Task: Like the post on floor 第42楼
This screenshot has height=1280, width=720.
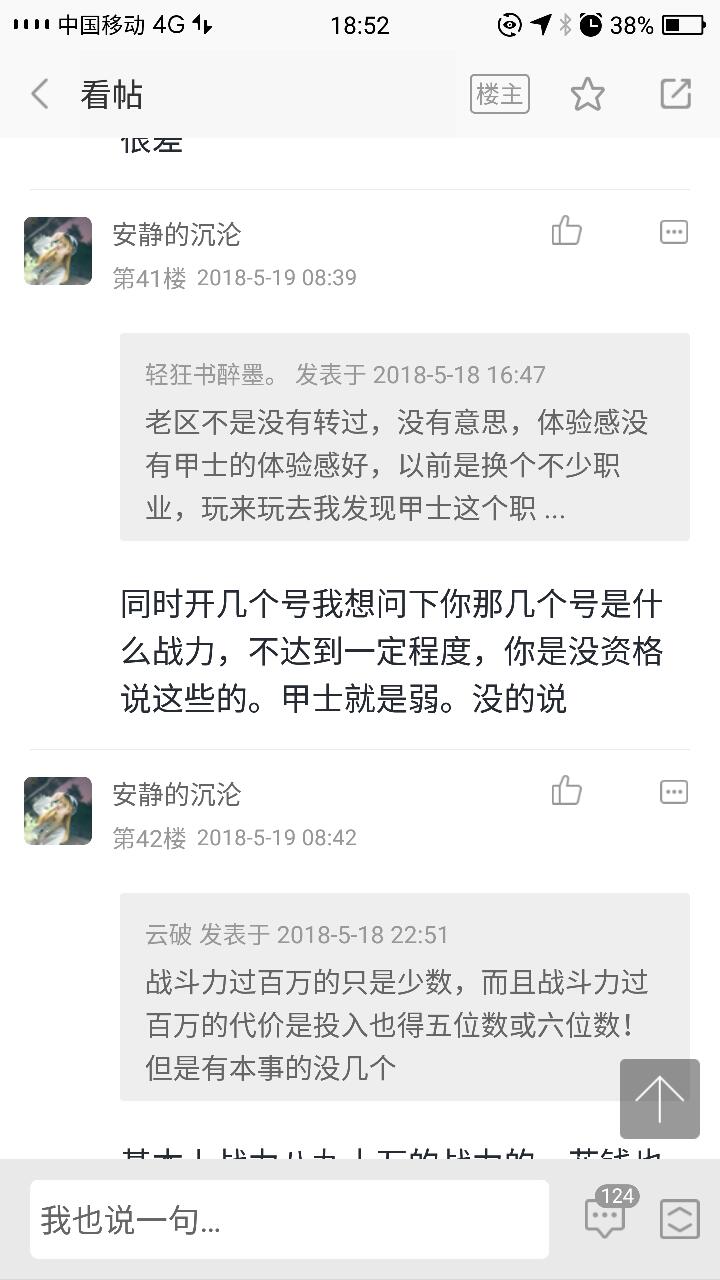Action: coord(566,792)
